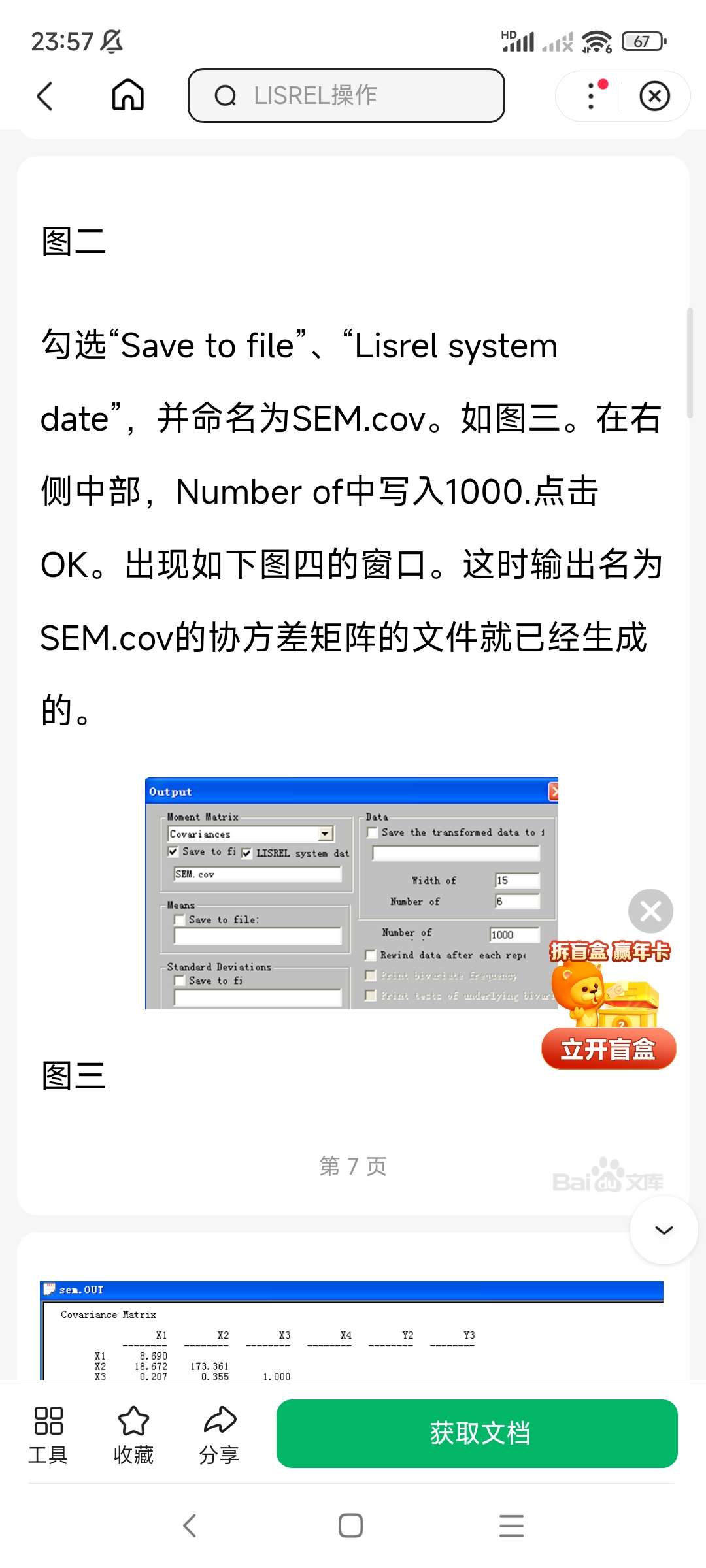Tap the LISREL操作 search box
Image resolution: width=706 pixels, height=1568 pixels.
click(x=346, y=95)
